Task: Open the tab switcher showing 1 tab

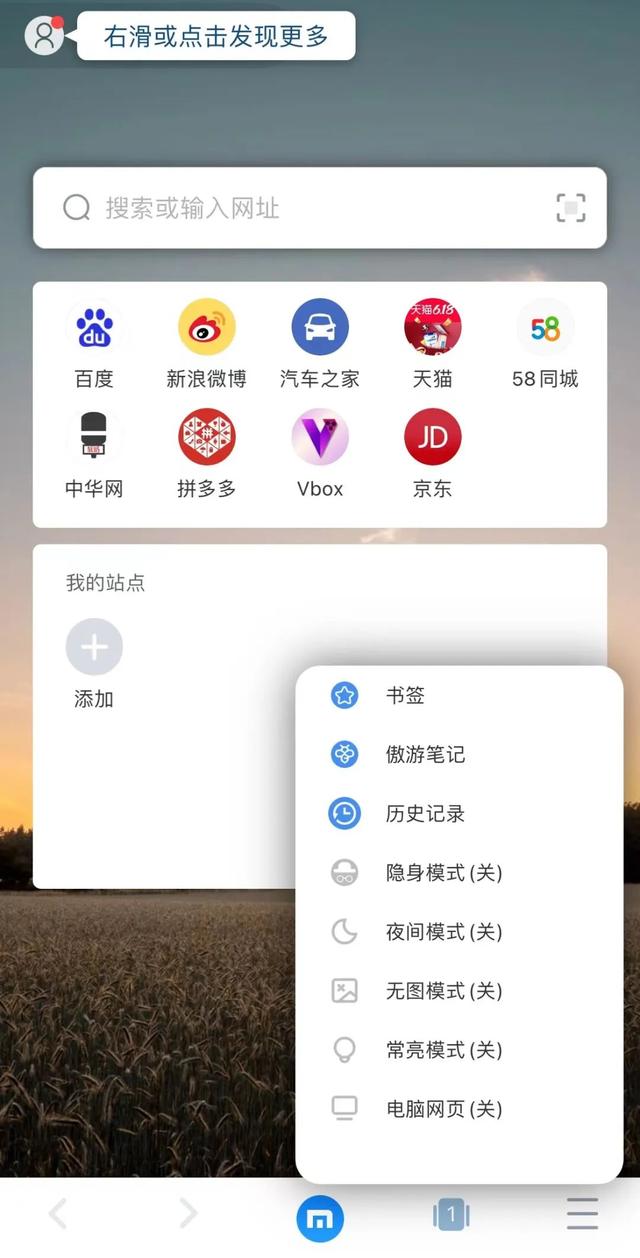Action: [451, 1216]
